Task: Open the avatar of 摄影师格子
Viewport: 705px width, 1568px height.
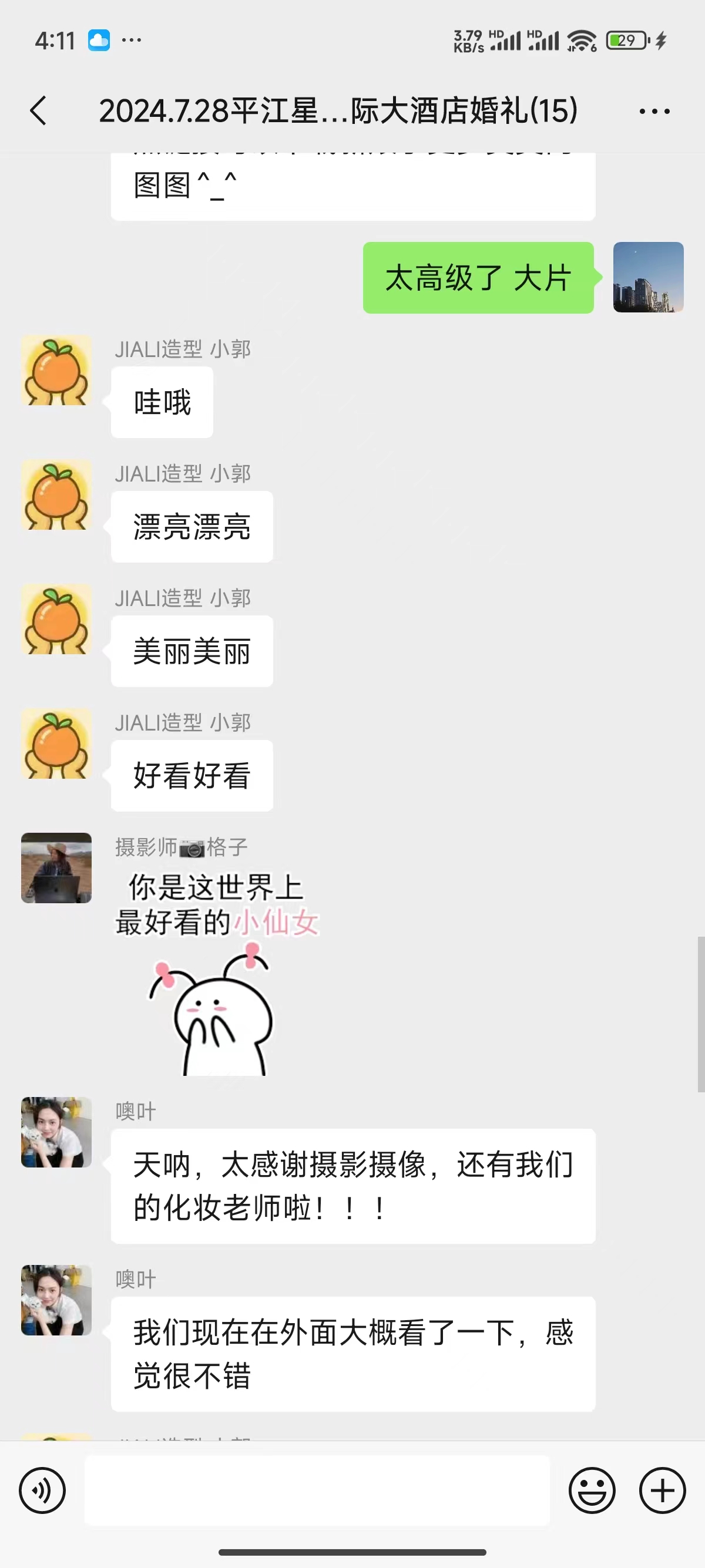Action: [x=56, y=867]
